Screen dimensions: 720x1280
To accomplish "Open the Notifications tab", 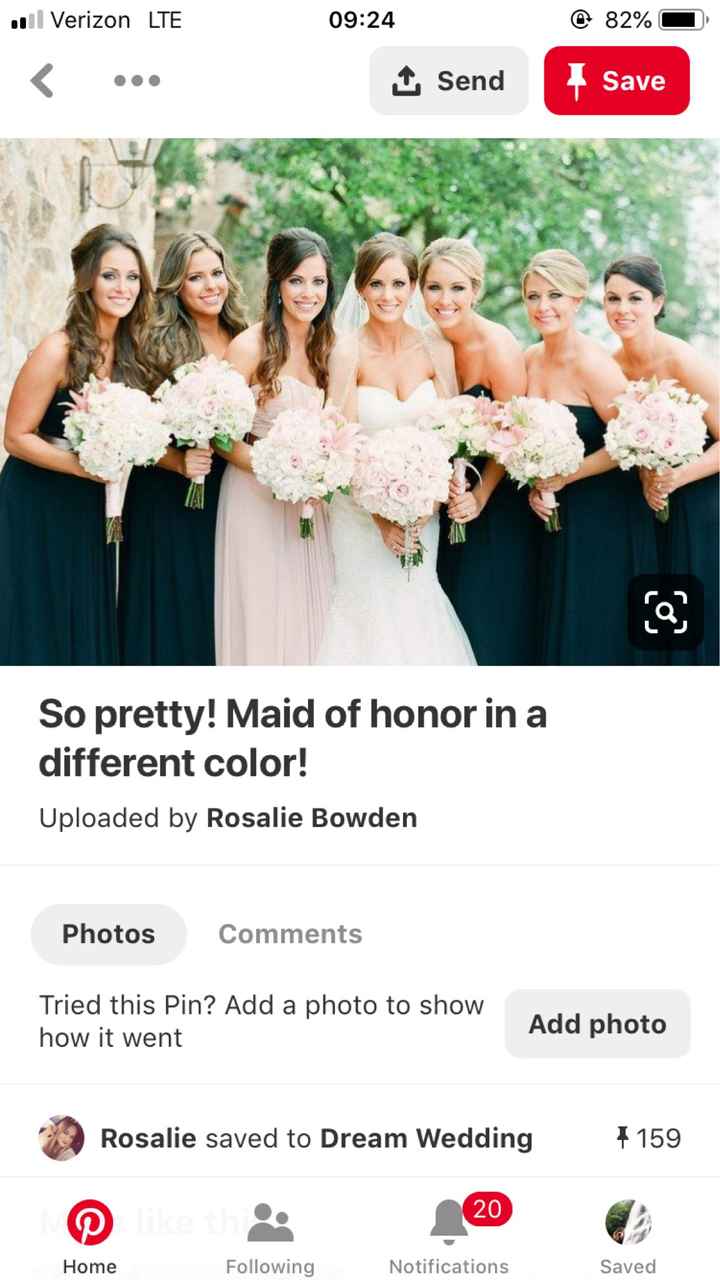I will [x=449, y=1236].
